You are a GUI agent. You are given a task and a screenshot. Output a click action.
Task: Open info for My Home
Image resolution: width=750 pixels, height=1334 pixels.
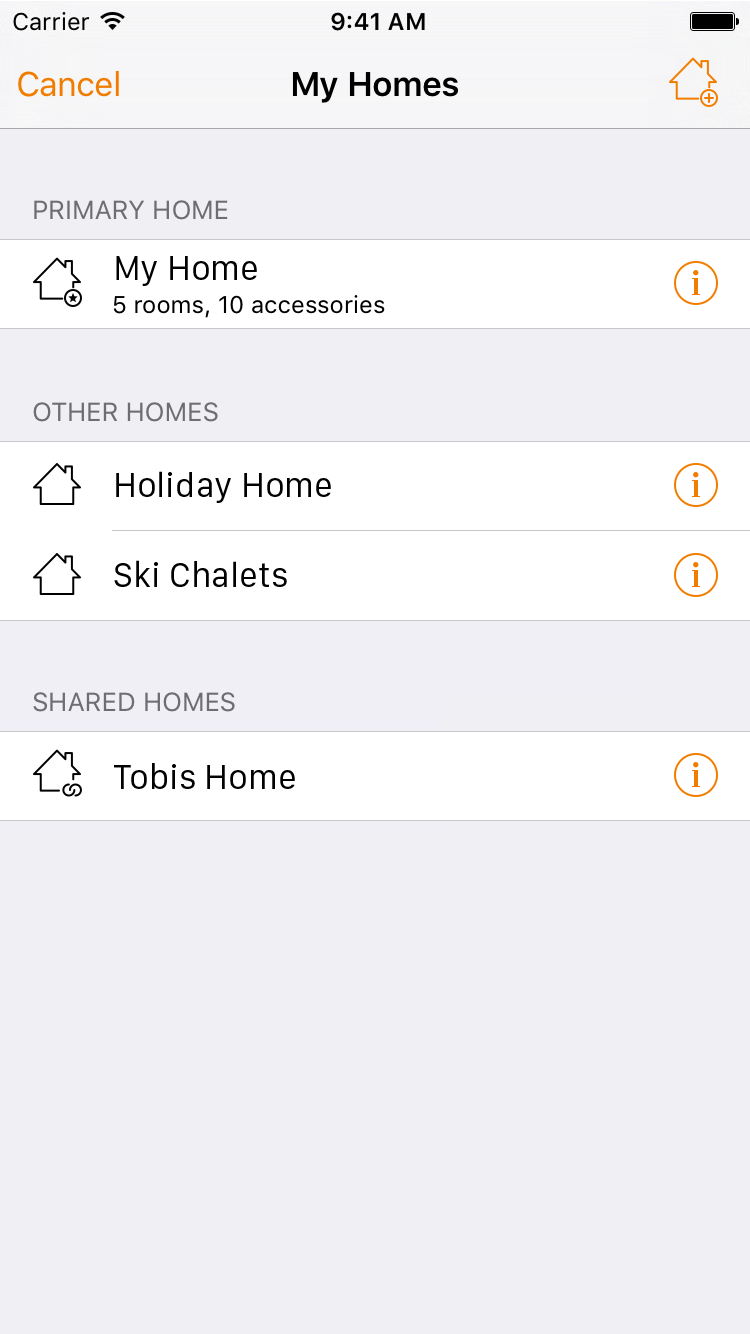[x=695, y=284]
